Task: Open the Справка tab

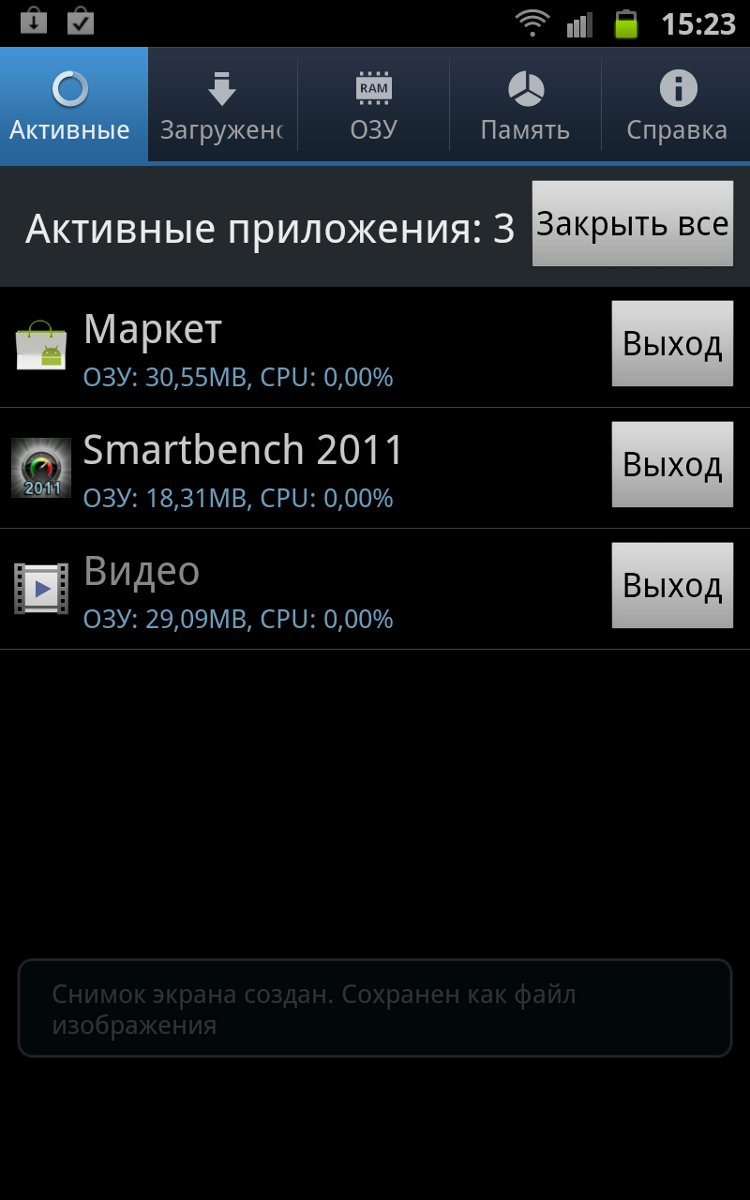Action: pyautogui.click(x=676, y=106)
